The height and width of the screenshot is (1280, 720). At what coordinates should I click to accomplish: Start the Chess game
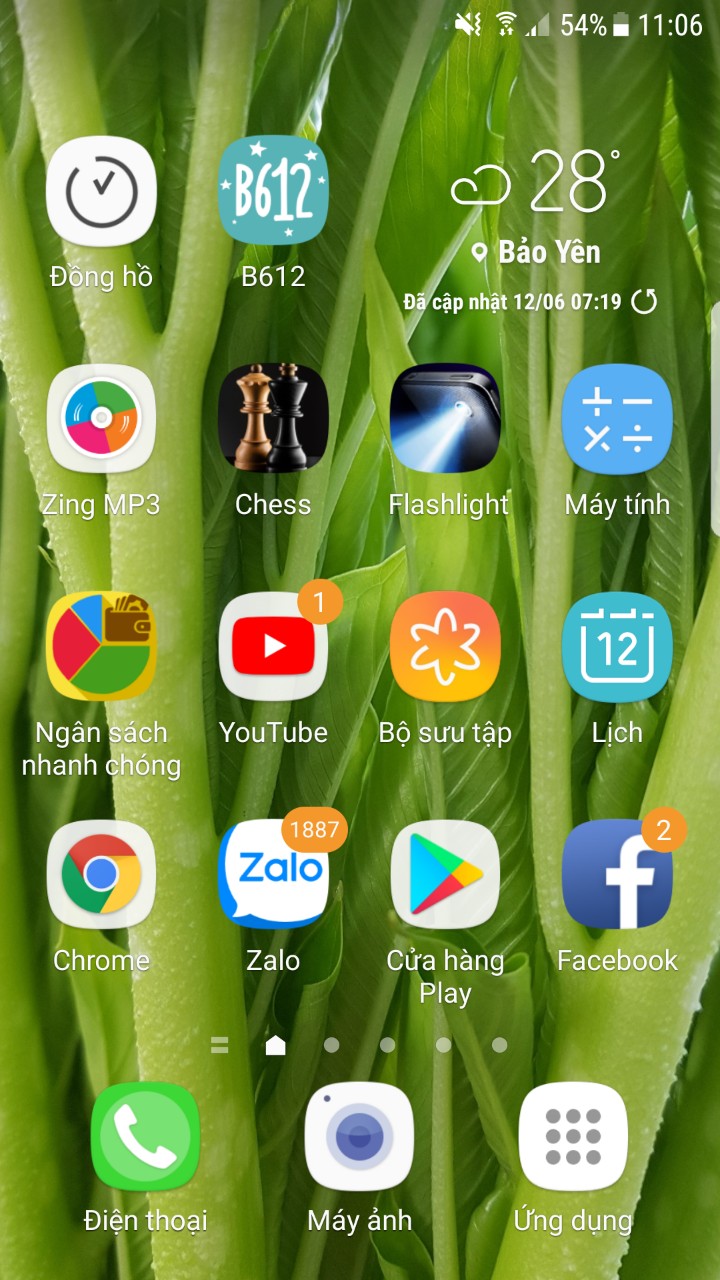pos(273,419)
